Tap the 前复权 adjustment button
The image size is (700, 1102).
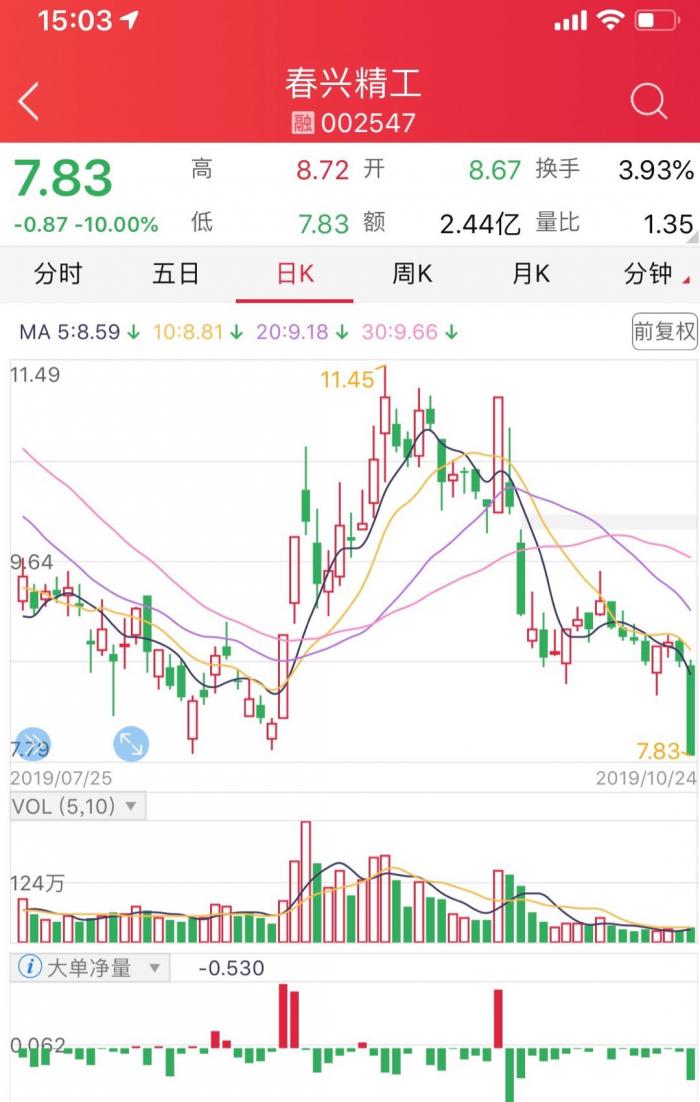point(664,332)
